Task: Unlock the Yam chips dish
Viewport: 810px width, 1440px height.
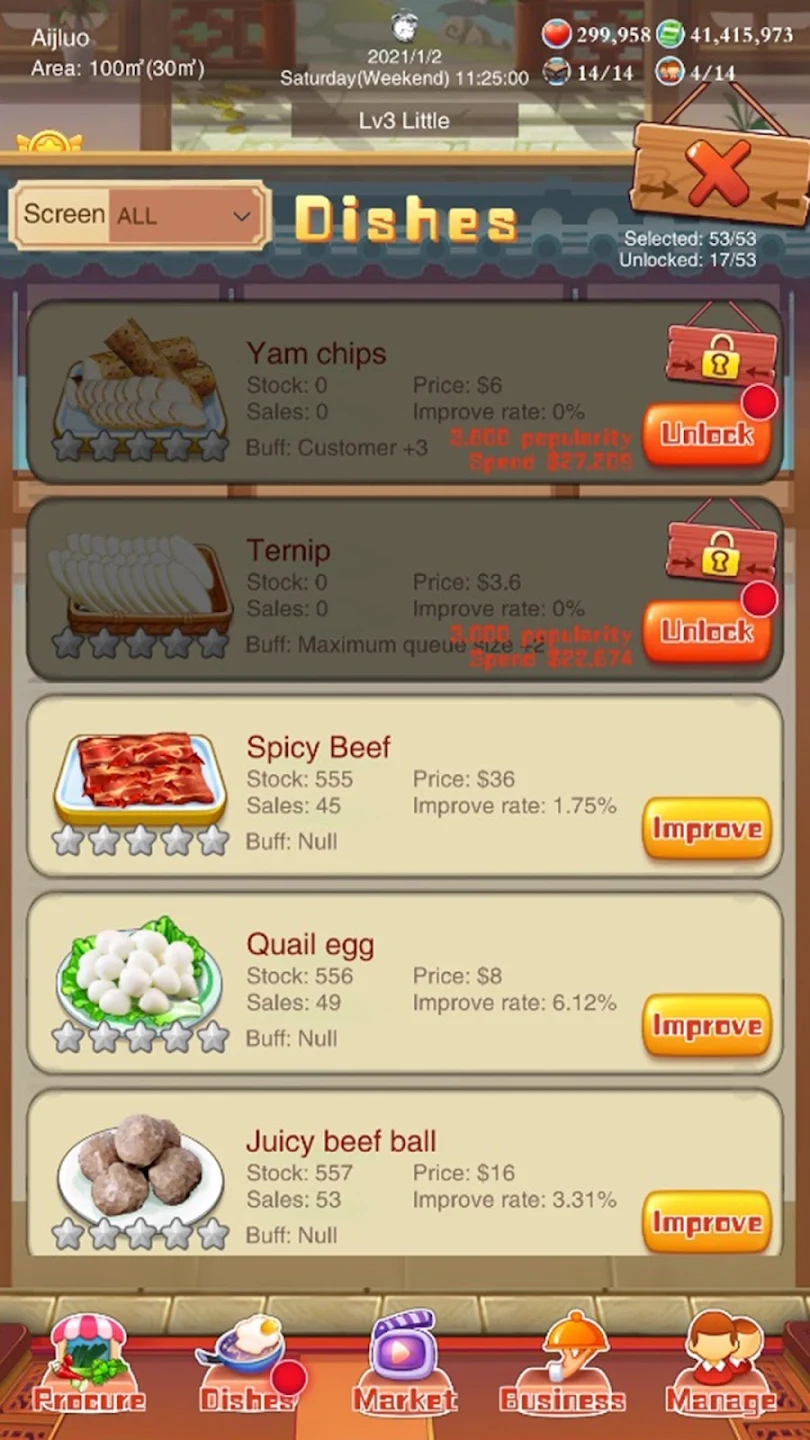Action: point(706,434)
